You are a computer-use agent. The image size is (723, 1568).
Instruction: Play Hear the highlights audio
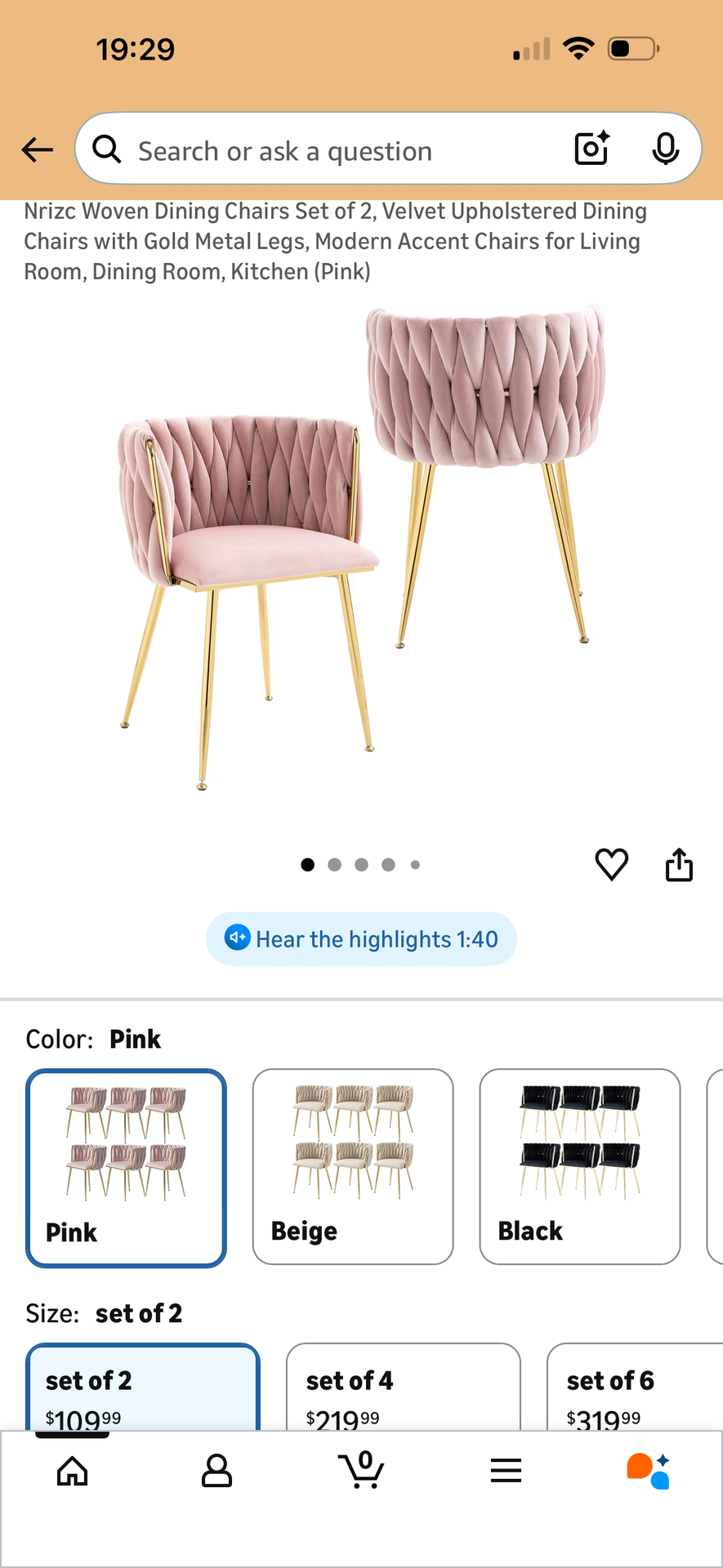click(x=361, y=939)
